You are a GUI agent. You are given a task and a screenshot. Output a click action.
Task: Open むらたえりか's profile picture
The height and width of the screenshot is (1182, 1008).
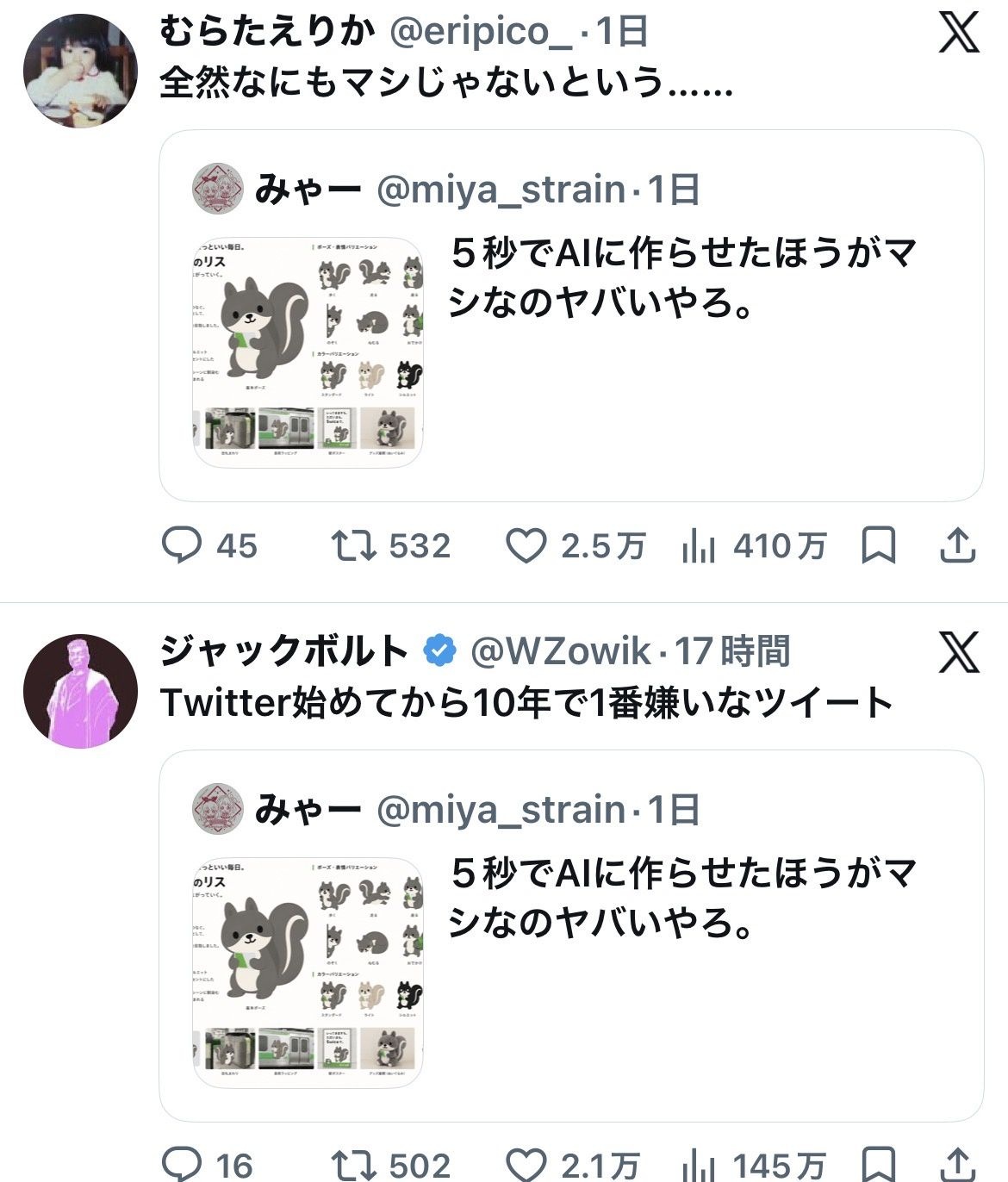pos(80,71)
